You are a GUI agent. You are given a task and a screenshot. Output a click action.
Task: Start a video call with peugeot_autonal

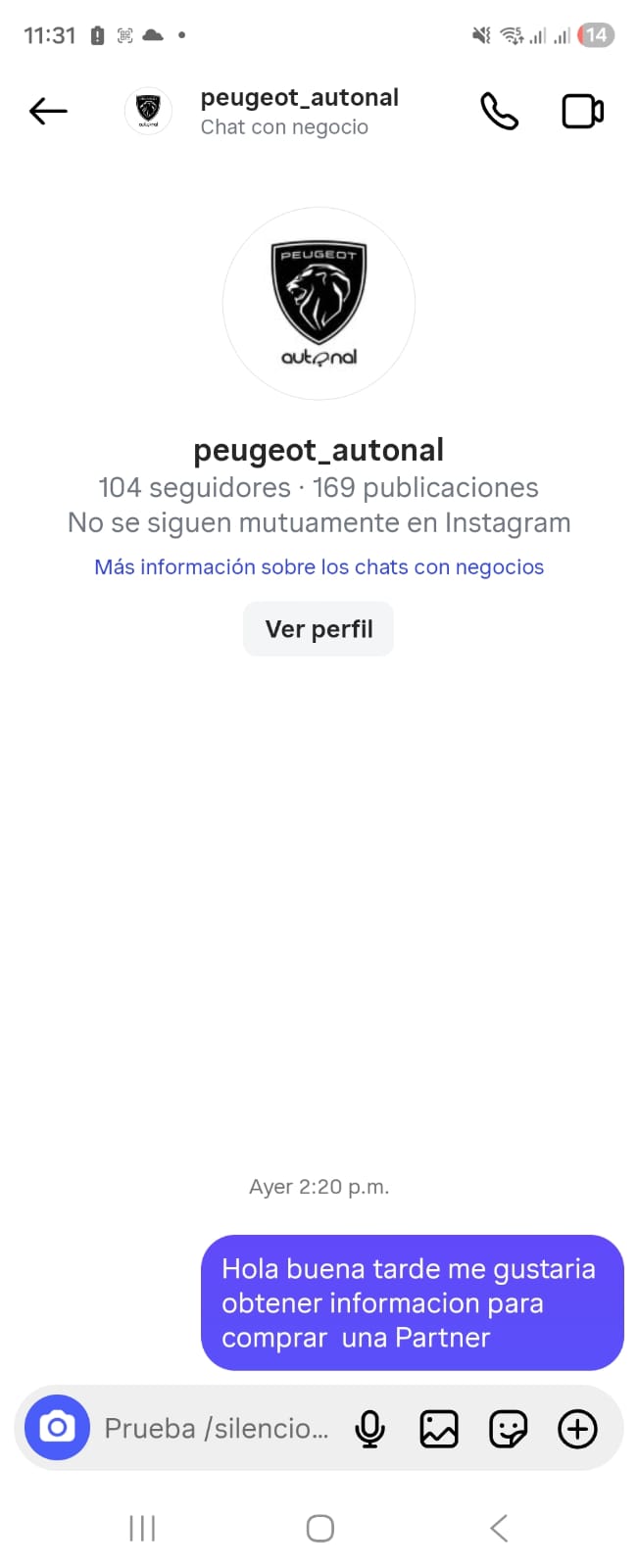[x=582, y=112]
